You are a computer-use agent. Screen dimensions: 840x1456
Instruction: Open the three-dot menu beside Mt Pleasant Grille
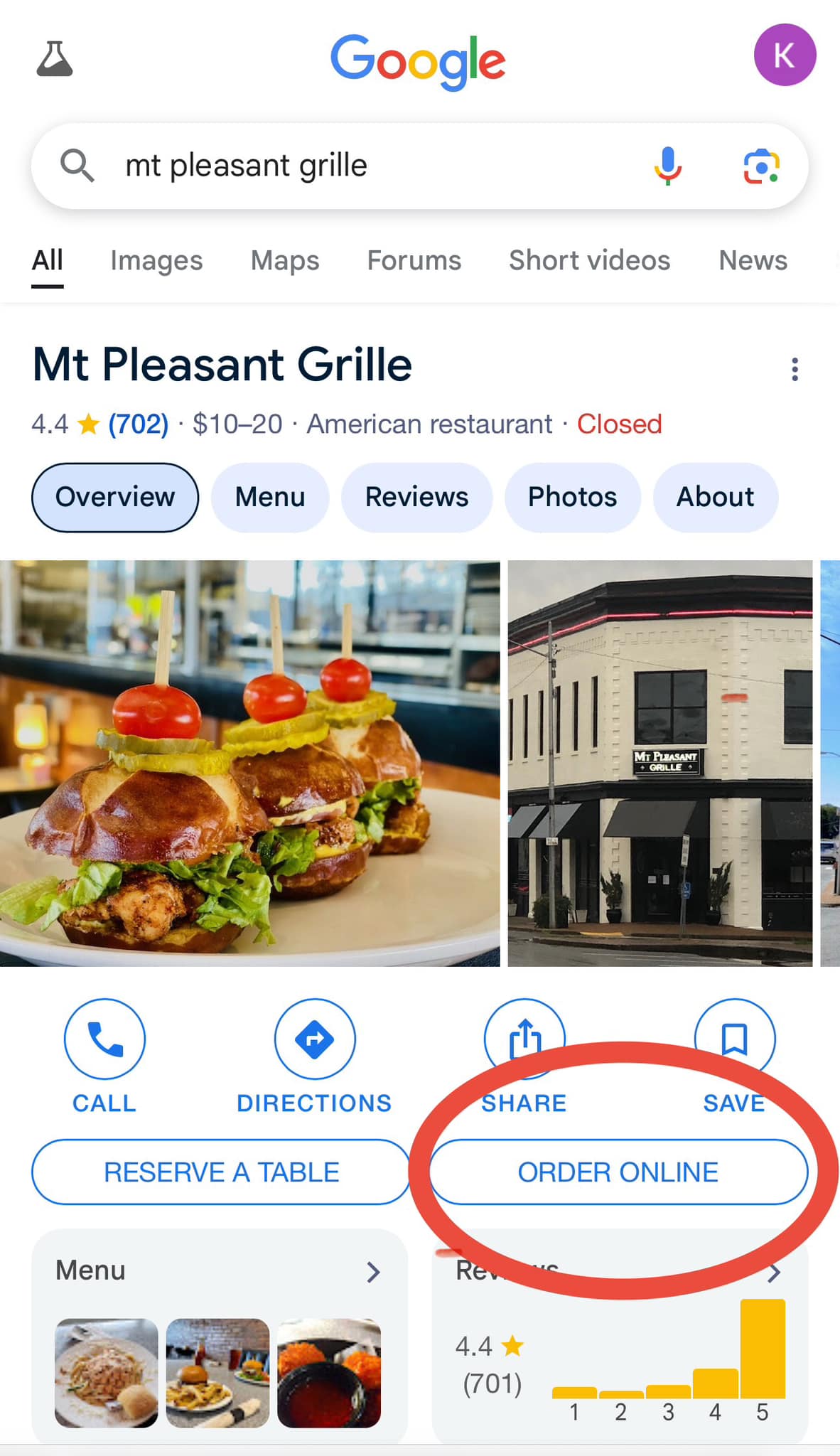coord(795,369)
